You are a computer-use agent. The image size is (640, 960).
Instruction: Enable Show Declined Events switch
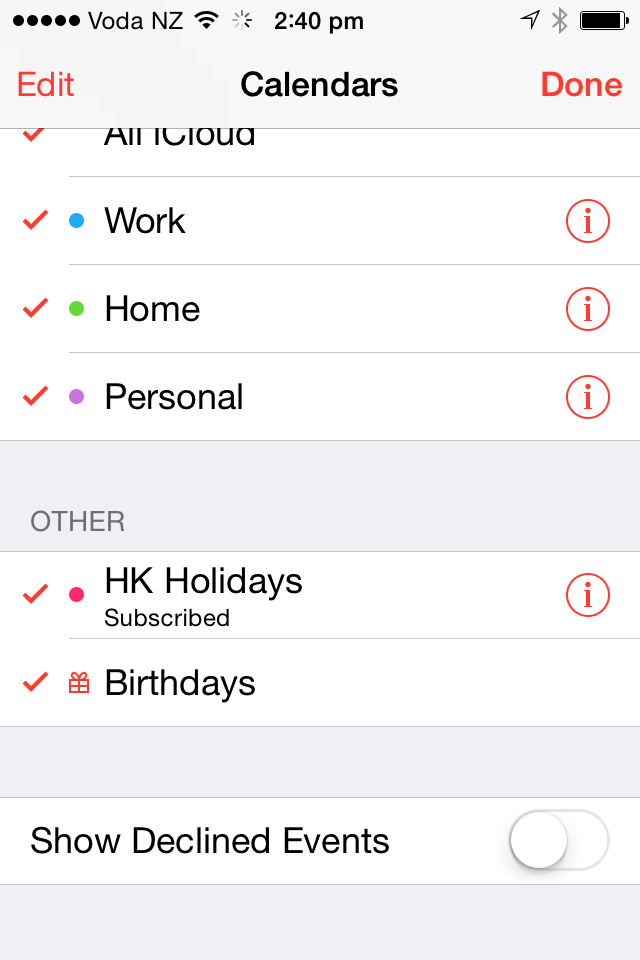(558, 841)
